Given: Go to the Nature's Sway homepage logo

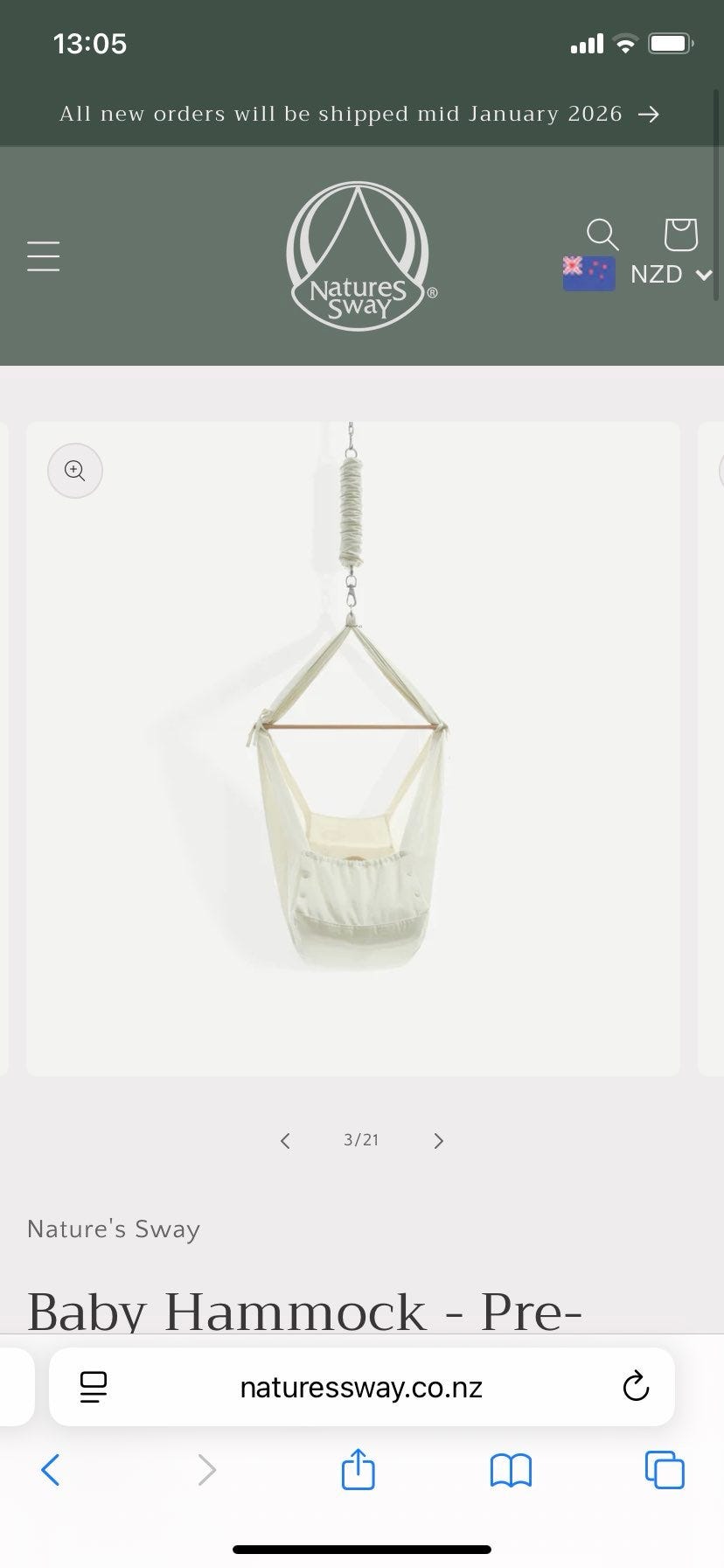Looking at the screenshot, I should tap(359, 256).
